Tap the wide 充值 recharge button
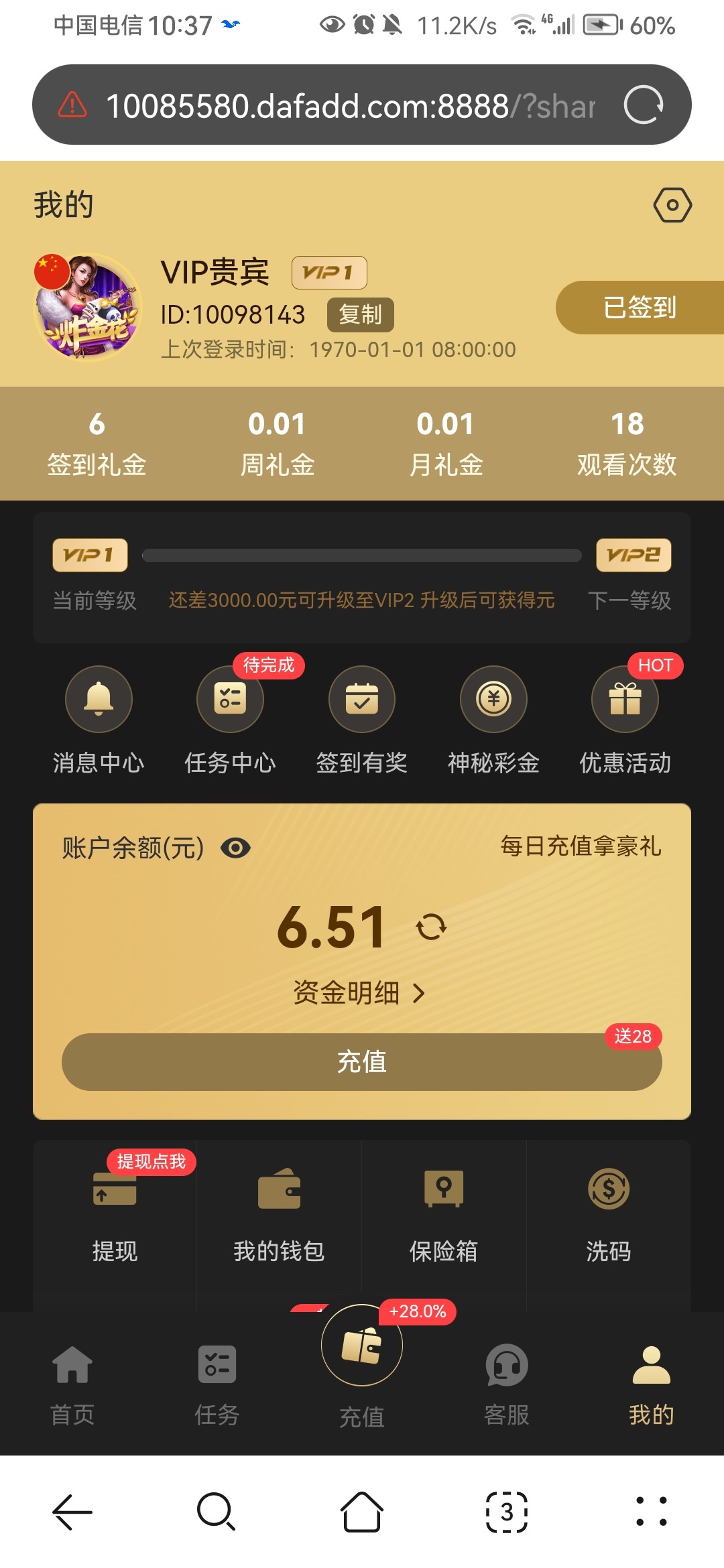 [x=362, y=1062]
